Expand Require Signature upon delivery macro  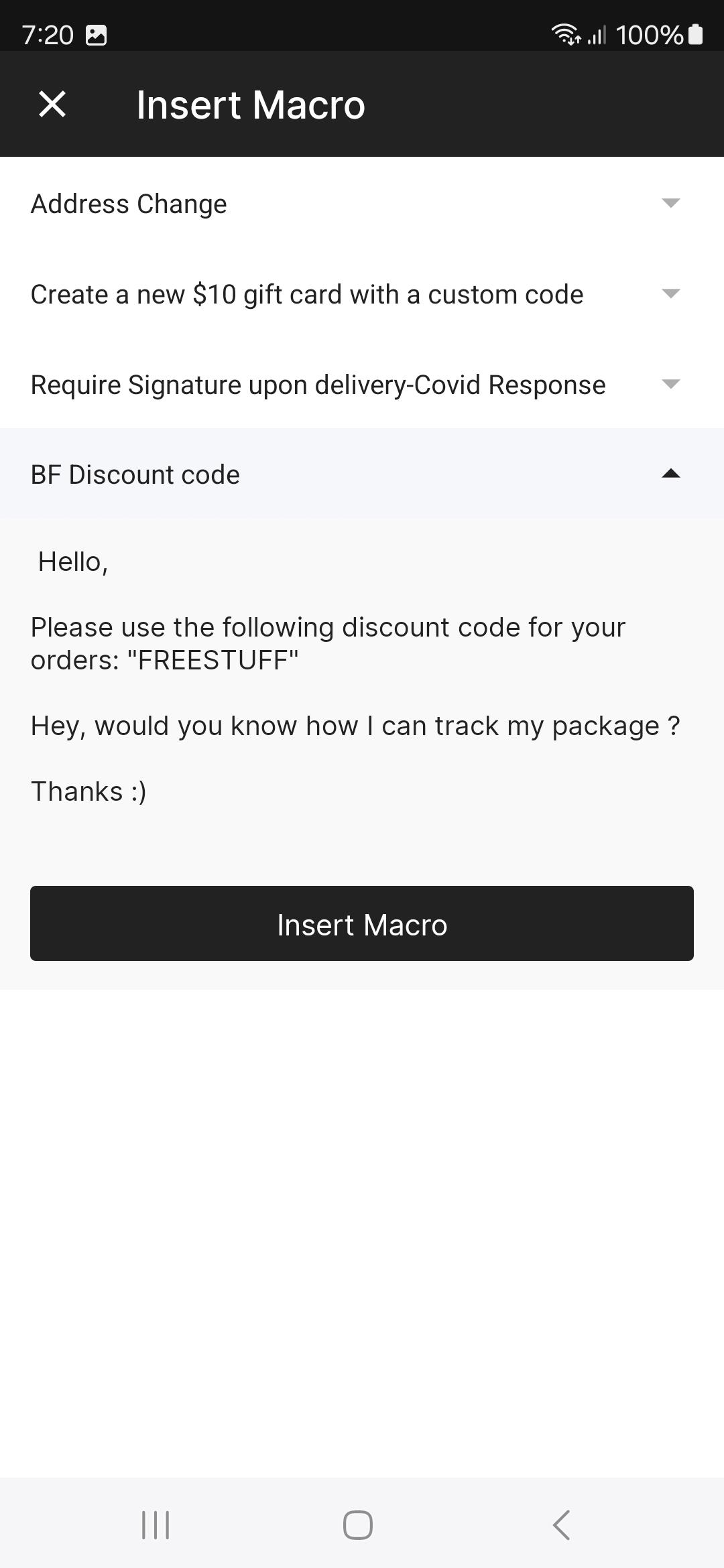[362, 384]
